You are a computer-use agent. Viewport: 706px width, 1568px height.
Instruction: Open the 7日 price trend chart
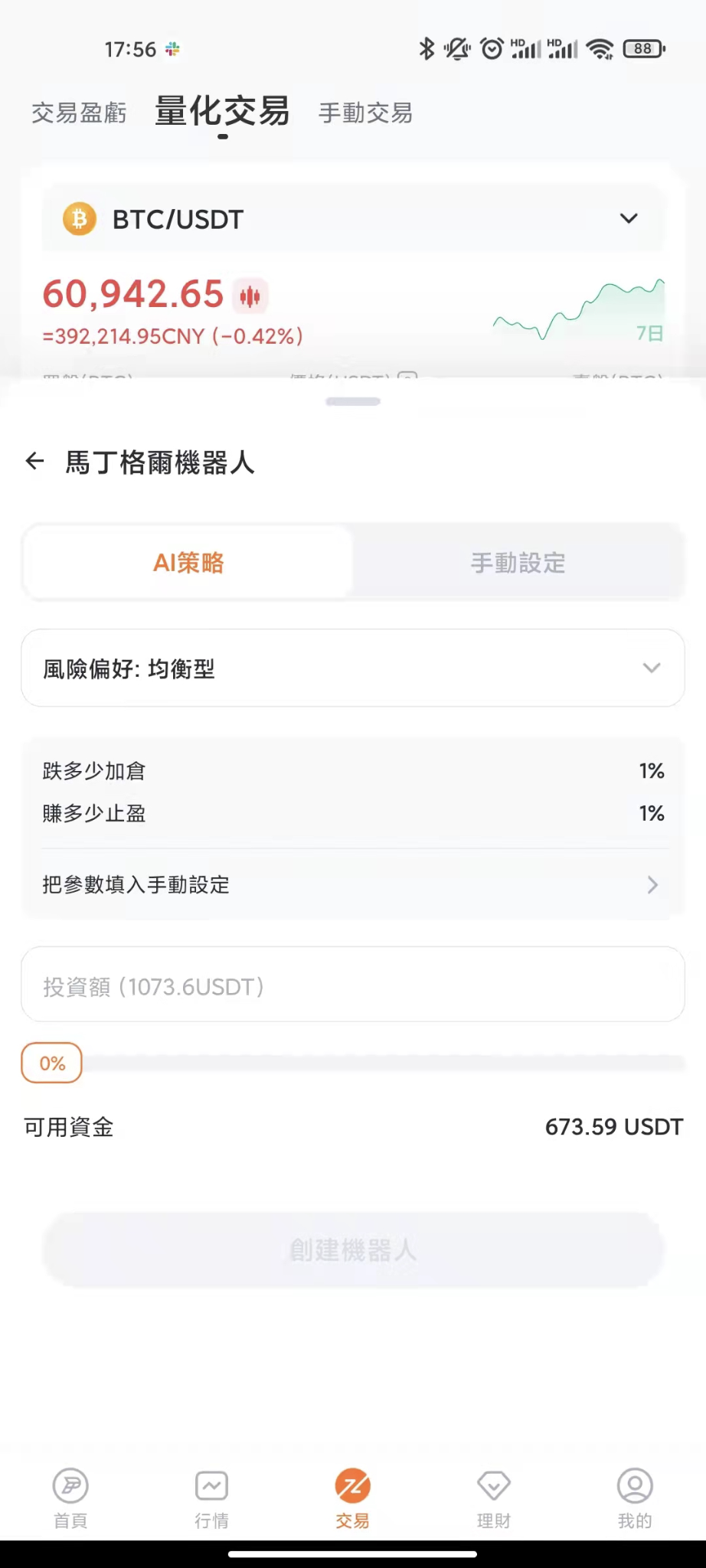pos(579,311)
